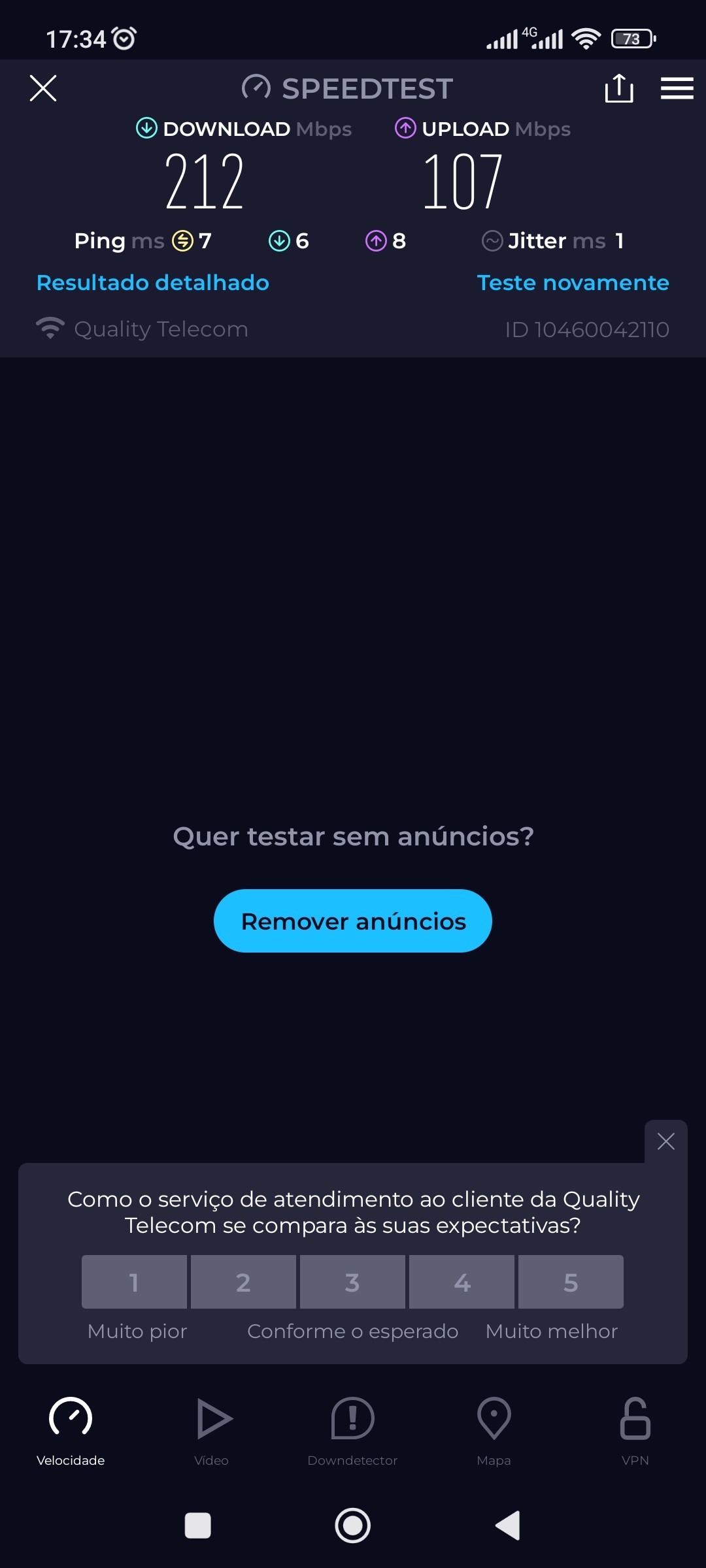Tap Teste novamente to rerun test
Image resolution: width=706 pixels, height=1568 pixels.
coord(573,283)
